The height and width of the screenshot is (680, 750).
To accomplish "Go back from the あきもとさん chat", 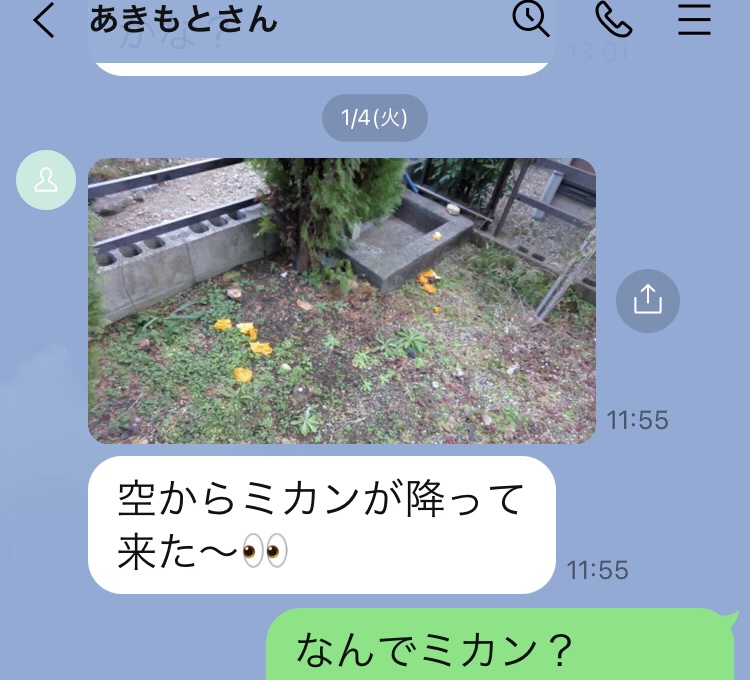I will [44, 20].
